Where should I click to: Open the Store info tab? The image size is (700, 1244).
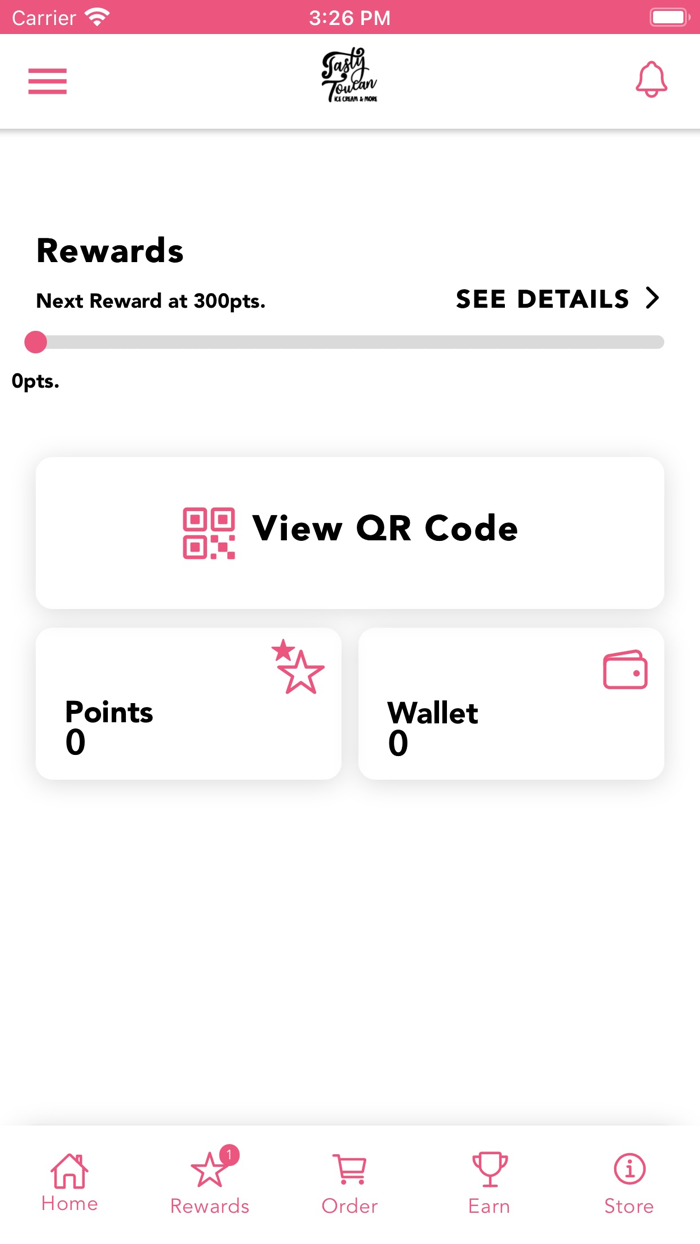click(629, 1184)
